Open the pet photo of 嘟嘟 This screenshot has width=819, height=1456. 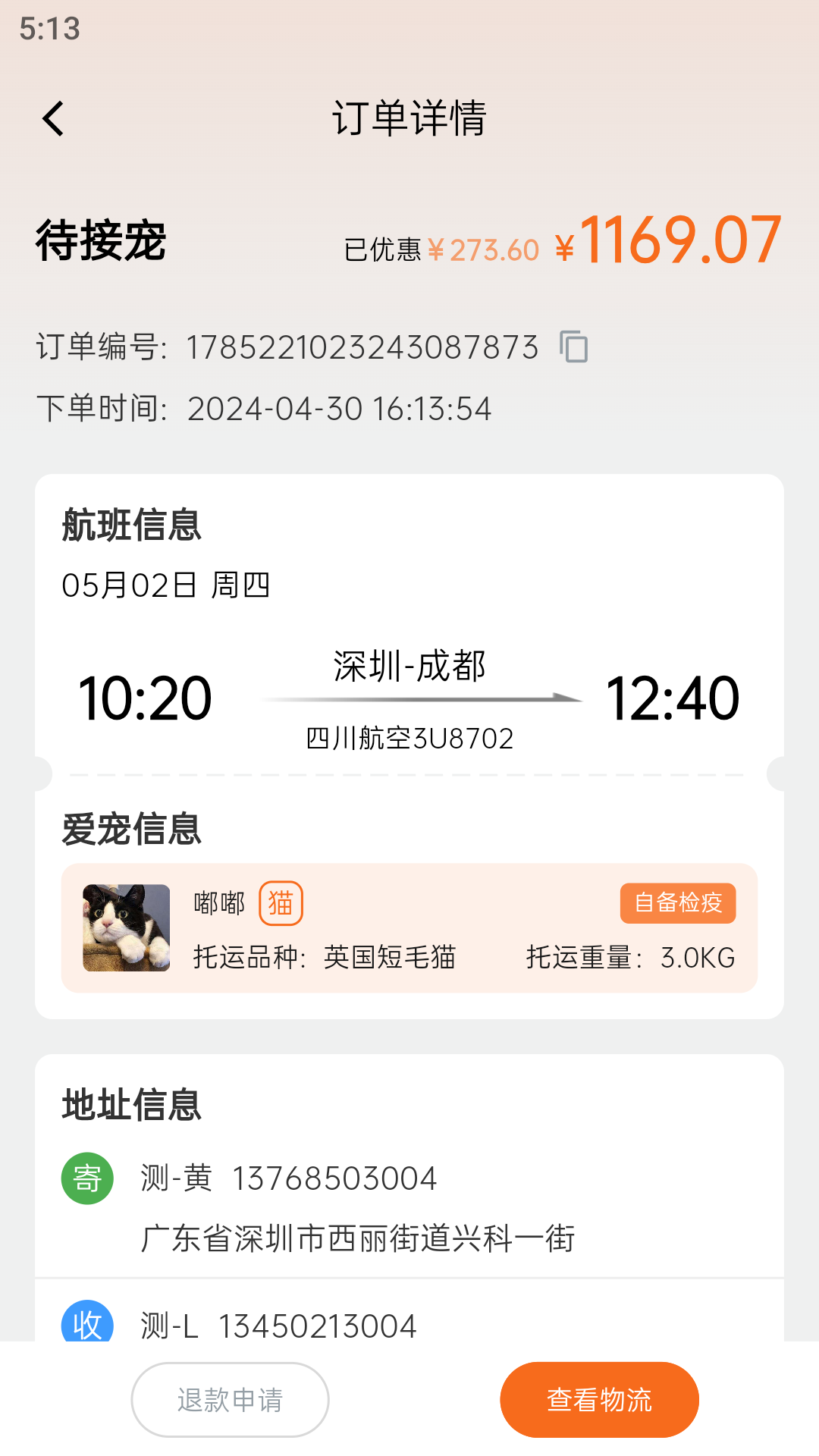(x=126, y=928)
